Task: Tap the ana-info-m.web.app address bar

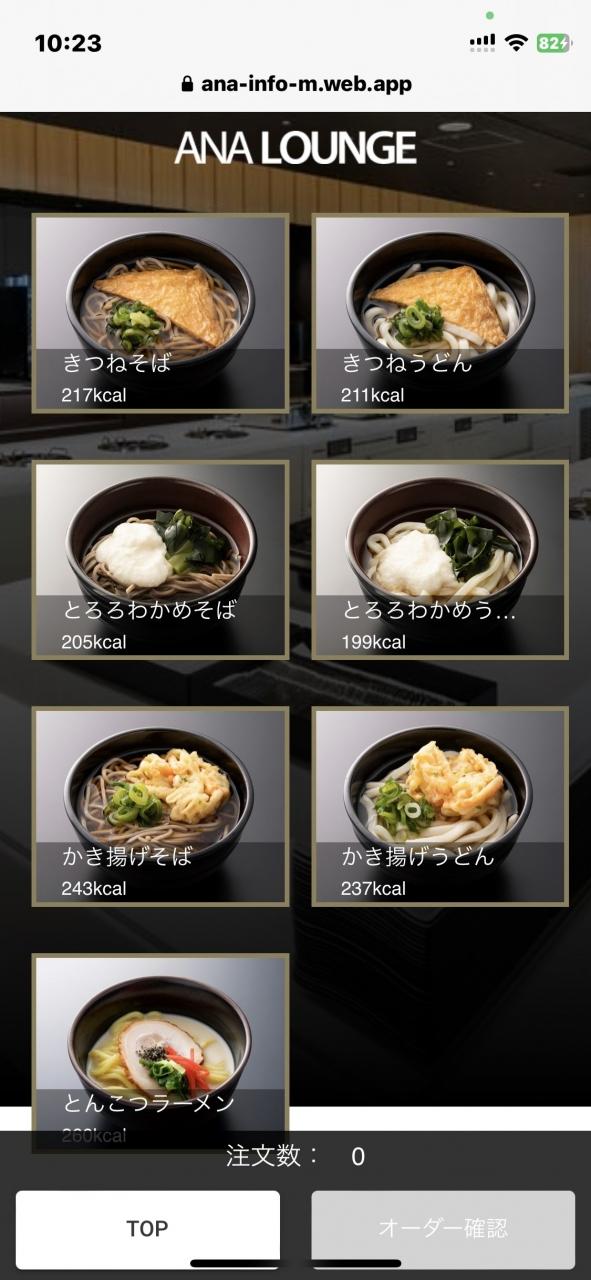Action: (296, 84)
